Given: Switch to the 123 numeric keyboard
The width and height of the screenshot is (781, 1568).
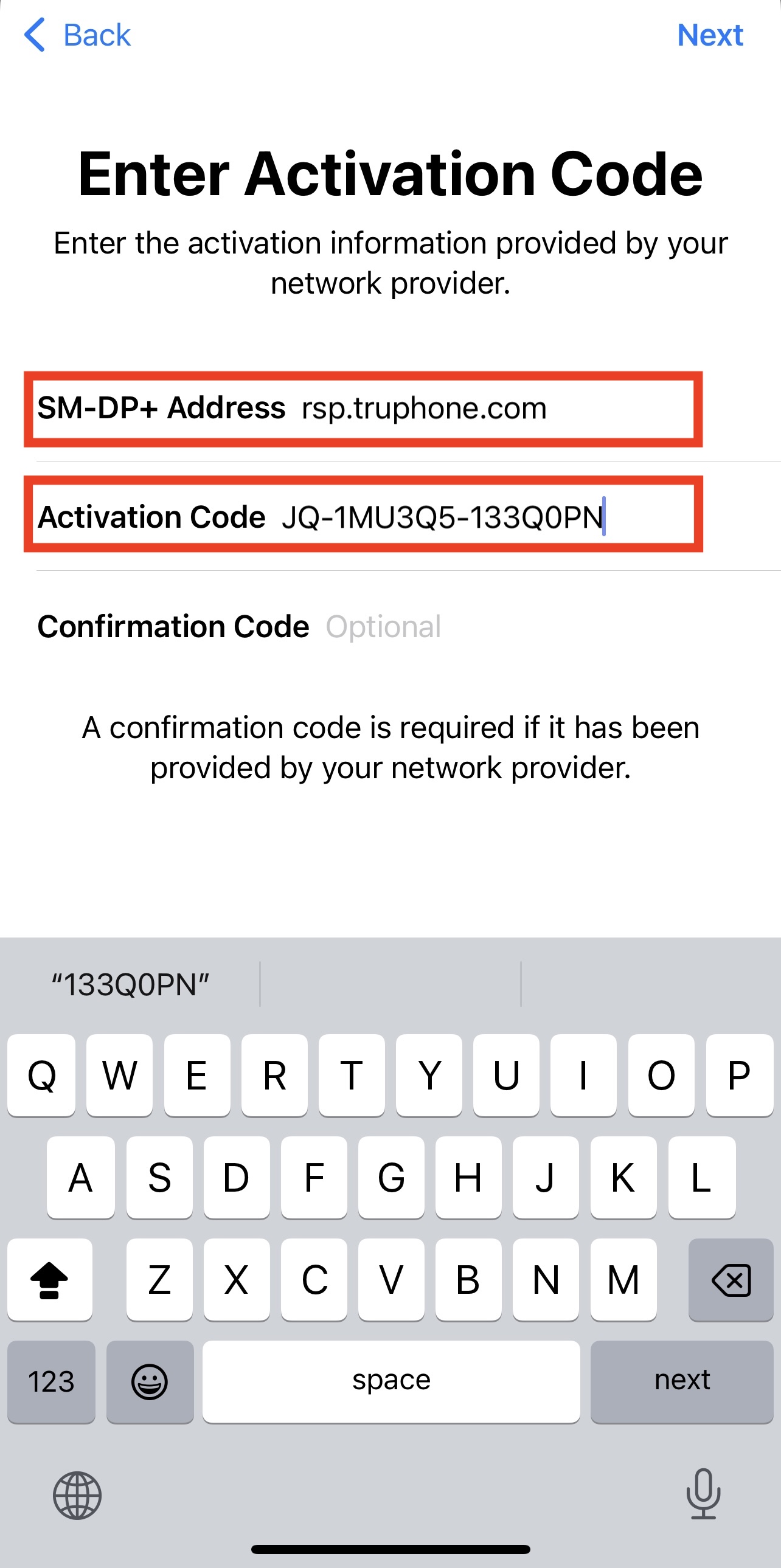Looking at the screenshot, I should [x=51, y=1381].
